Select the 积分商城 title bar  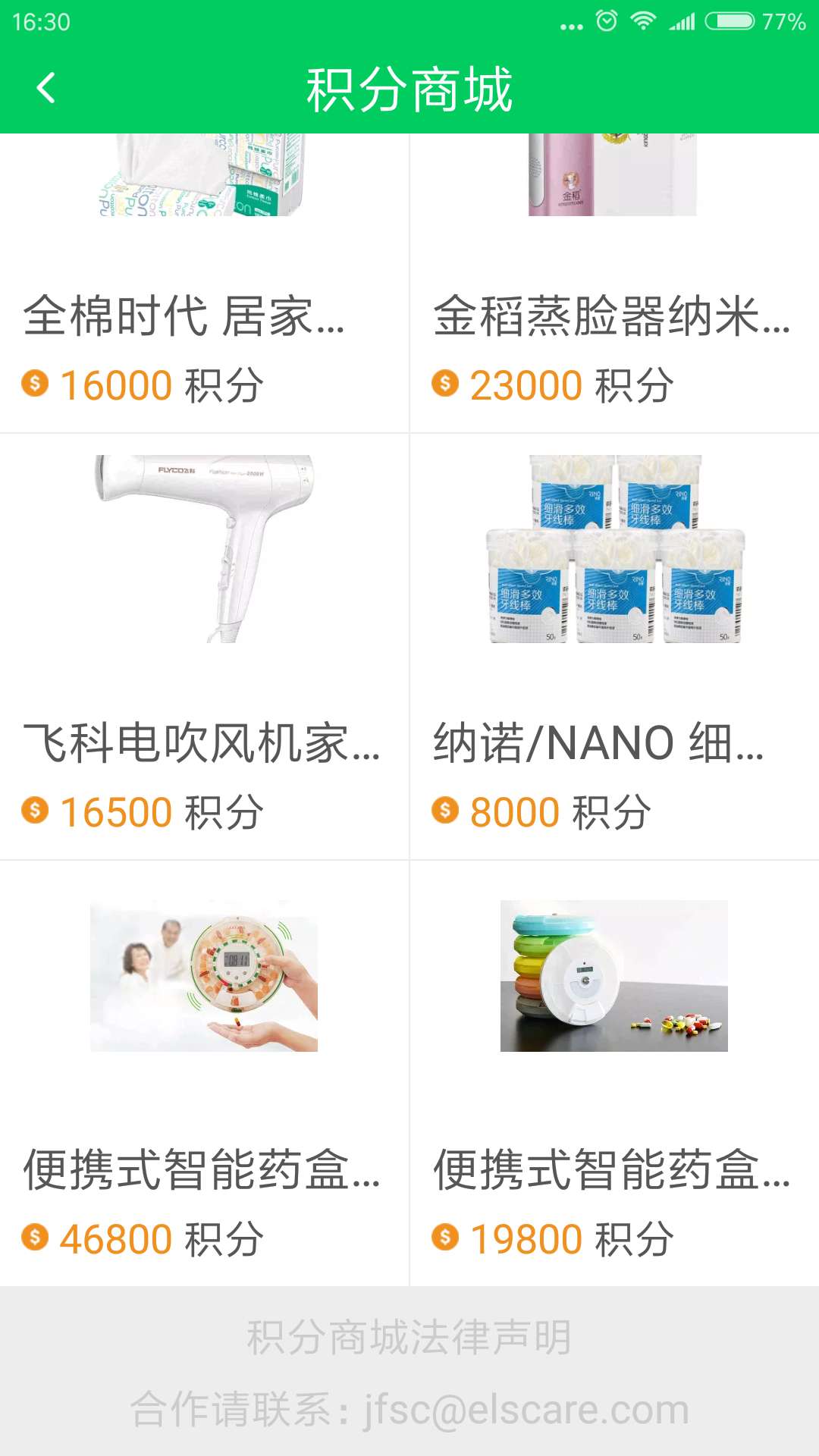click(x=409, y=89)
